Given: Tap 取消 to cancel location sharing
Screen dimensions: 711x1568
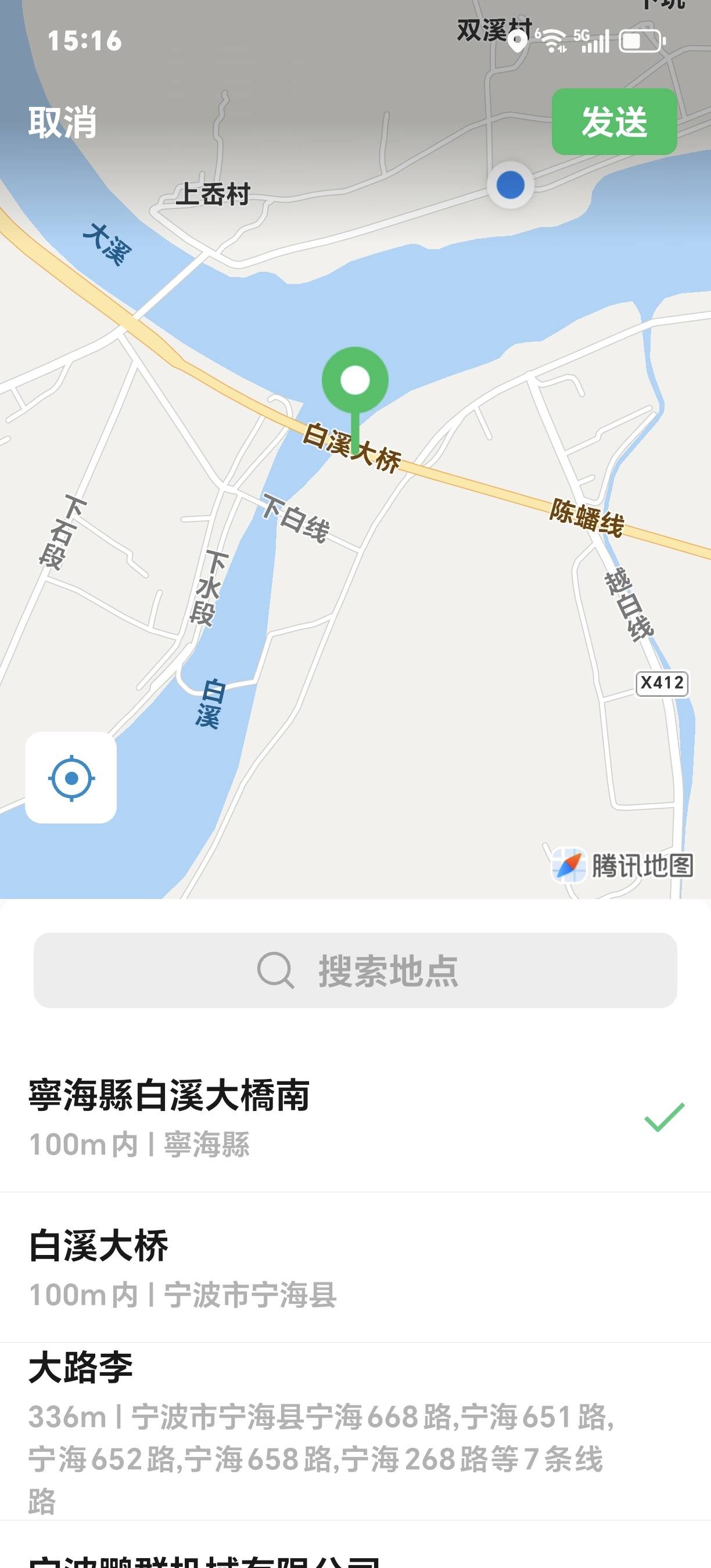Looking at the screenshot, I should coord(62,122).
